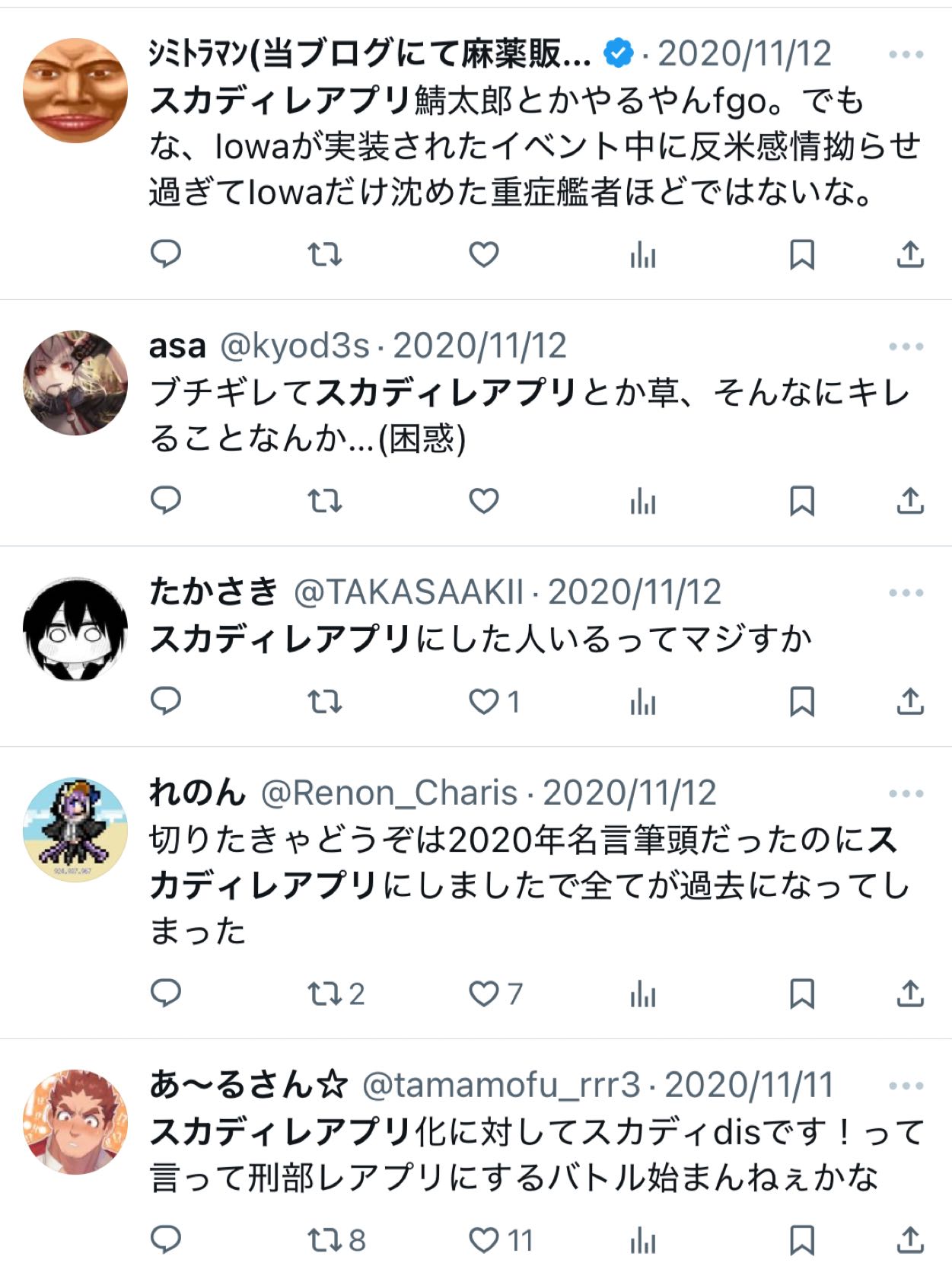
Task: Open overflow menu on たかさき's tweet
Action: [905, 593]
